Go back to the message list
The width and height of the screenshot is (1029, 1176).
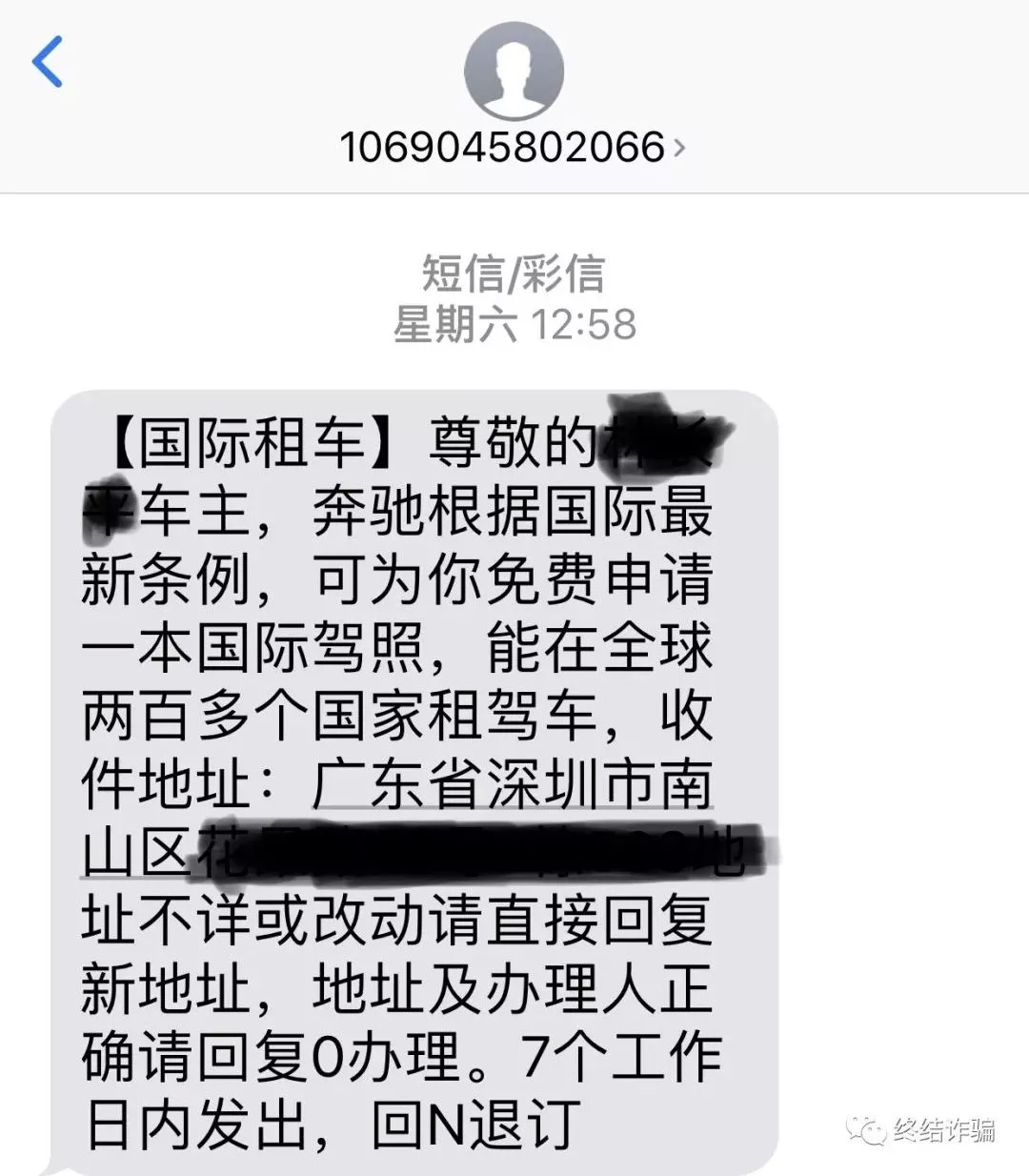click(x=48, y=62)
